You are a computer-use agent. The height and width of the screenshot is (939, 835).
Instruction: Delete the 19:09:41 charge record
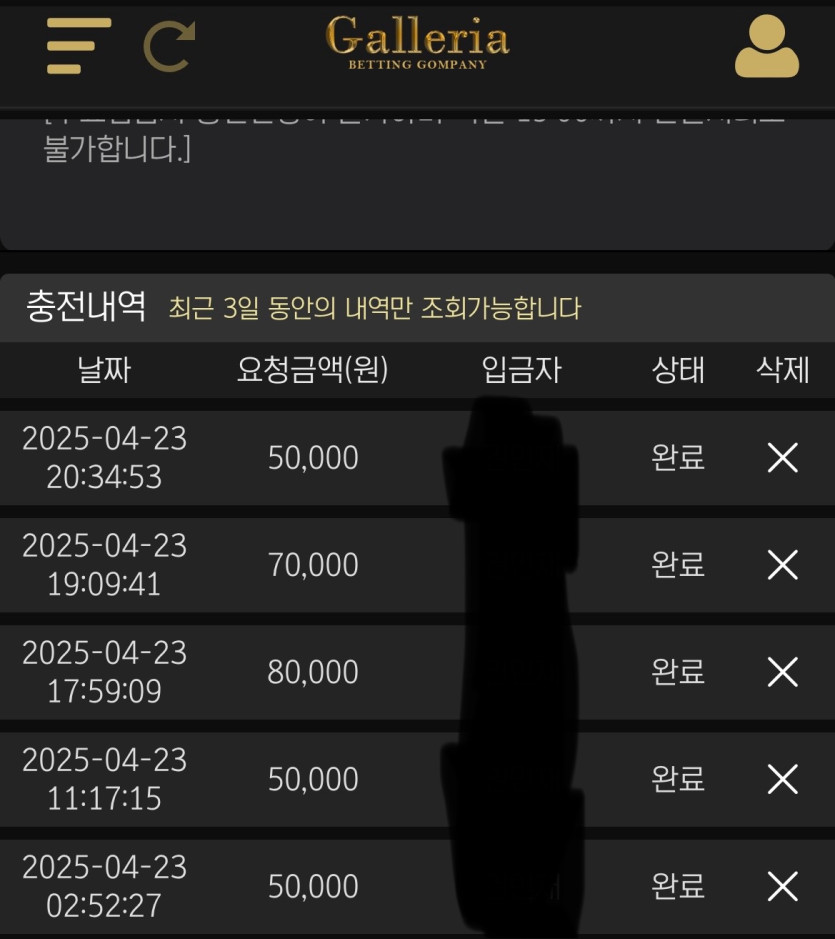pos(782,565)
